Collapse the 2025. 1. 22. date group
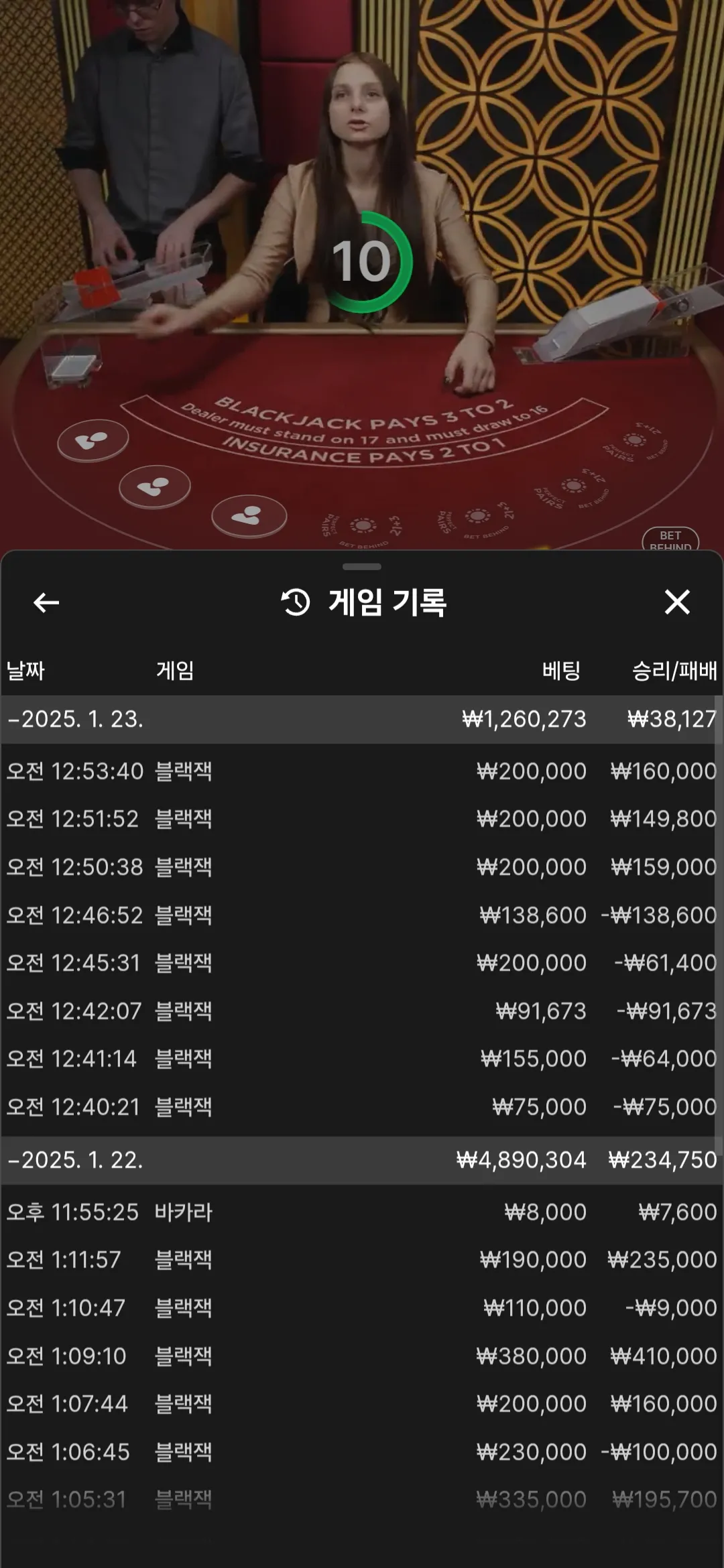Screen dimensions: 724x1568 (76, 1160)
